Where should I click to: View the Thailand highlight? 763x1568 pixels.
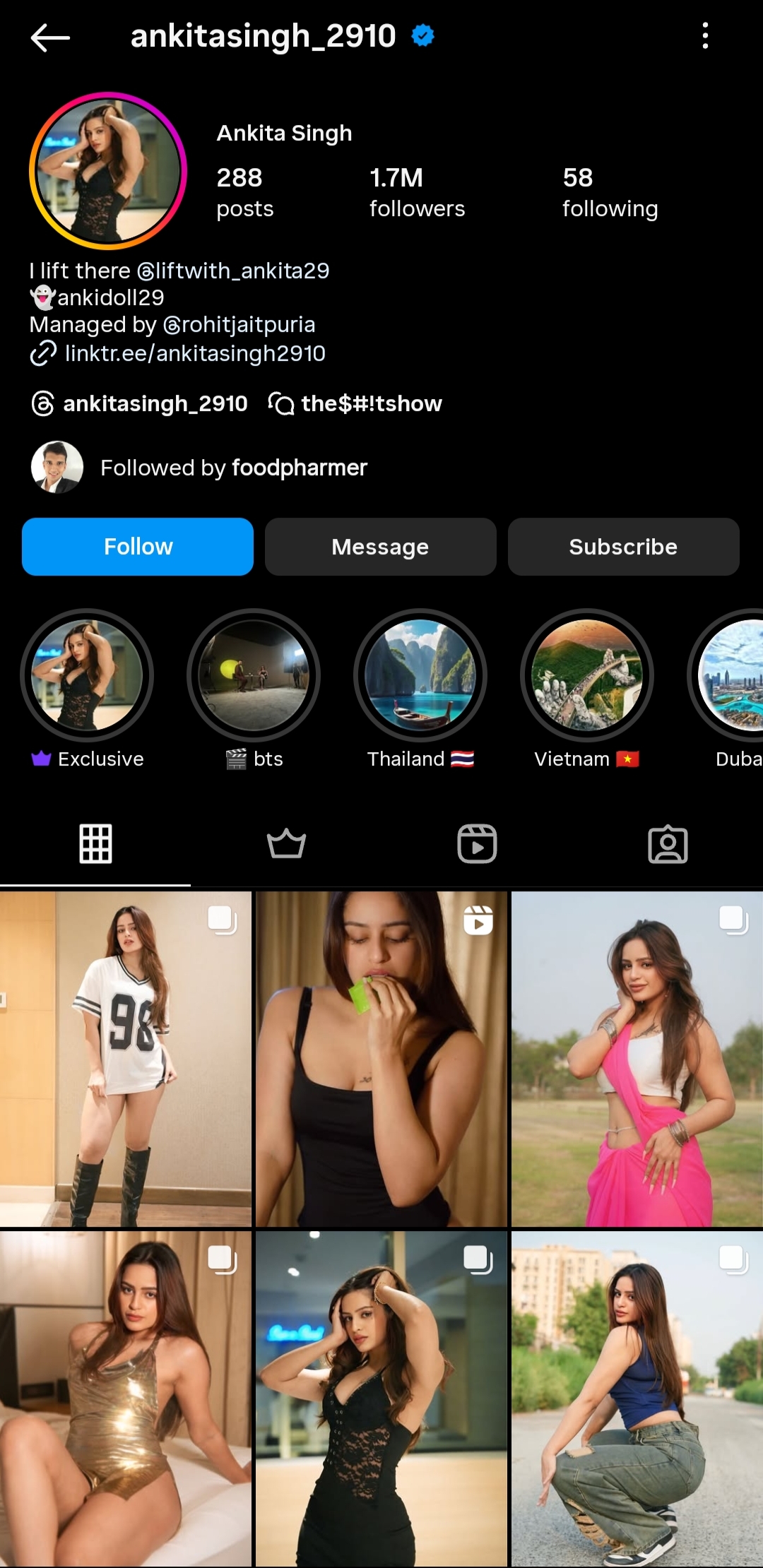(x=420, y=675)
